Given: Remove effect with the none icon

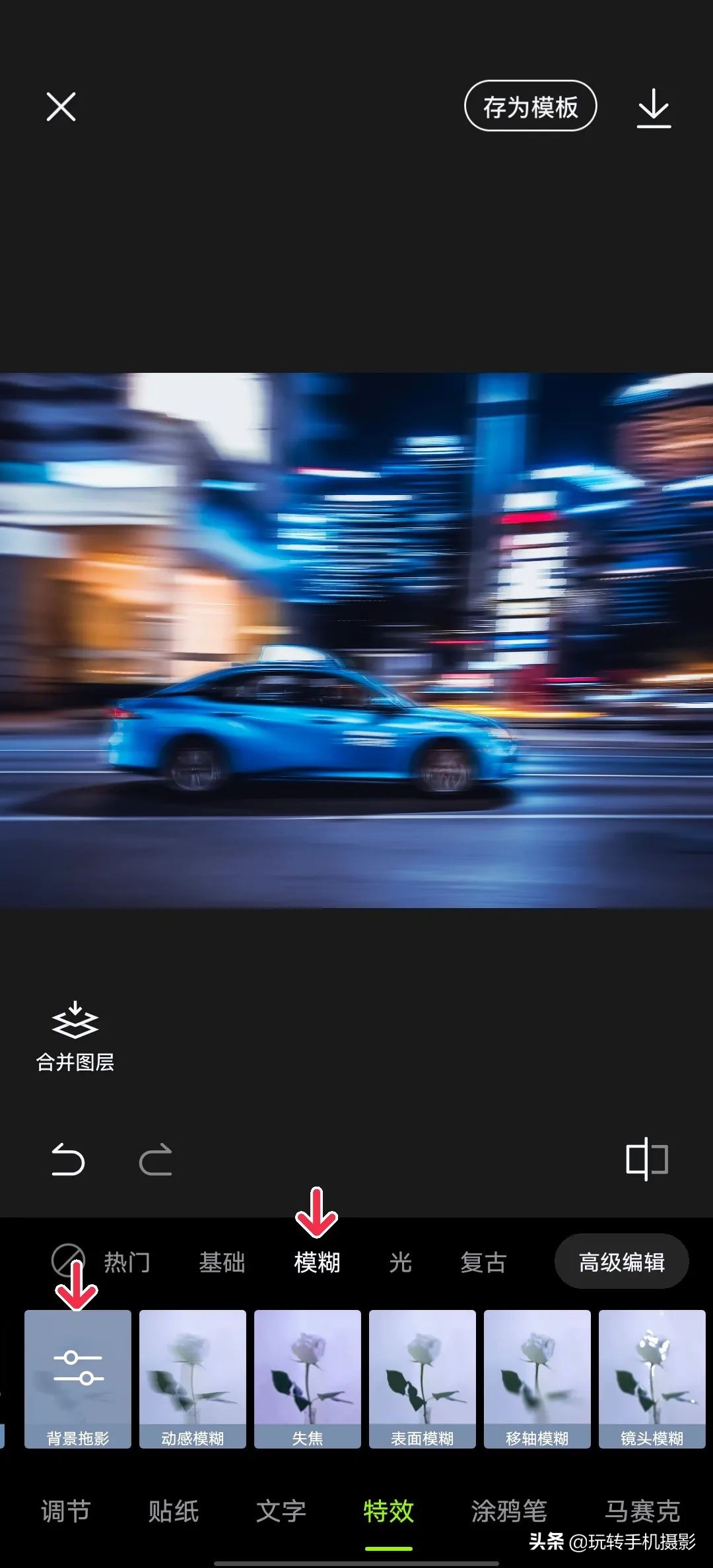Looking at the screenshot, I should click(x=68, y=1260).
